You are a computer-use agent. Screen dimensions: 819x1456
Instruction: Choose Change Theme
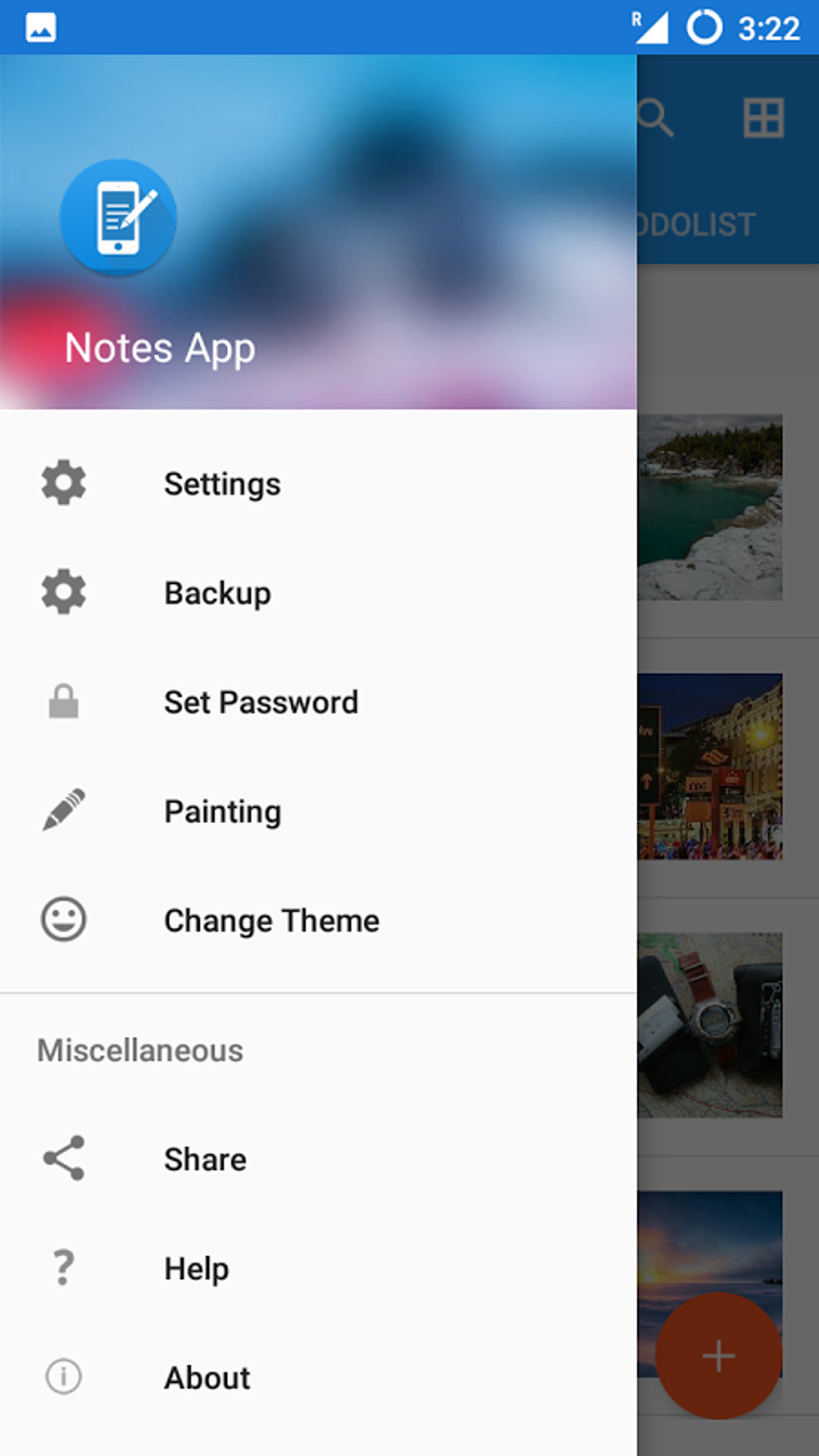[318, 920]
